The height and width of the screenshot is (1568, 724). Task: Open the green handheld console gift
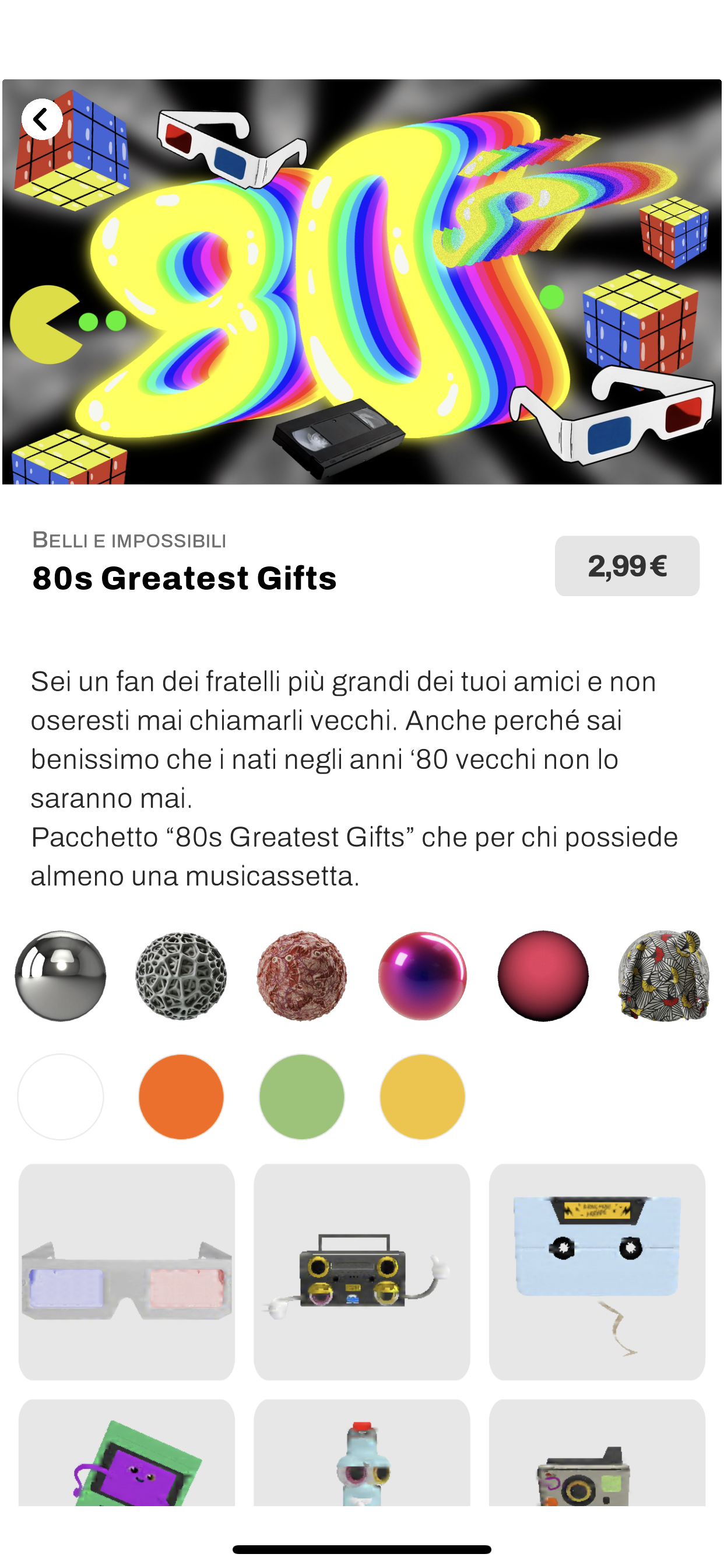click(x=126, y=1452)
